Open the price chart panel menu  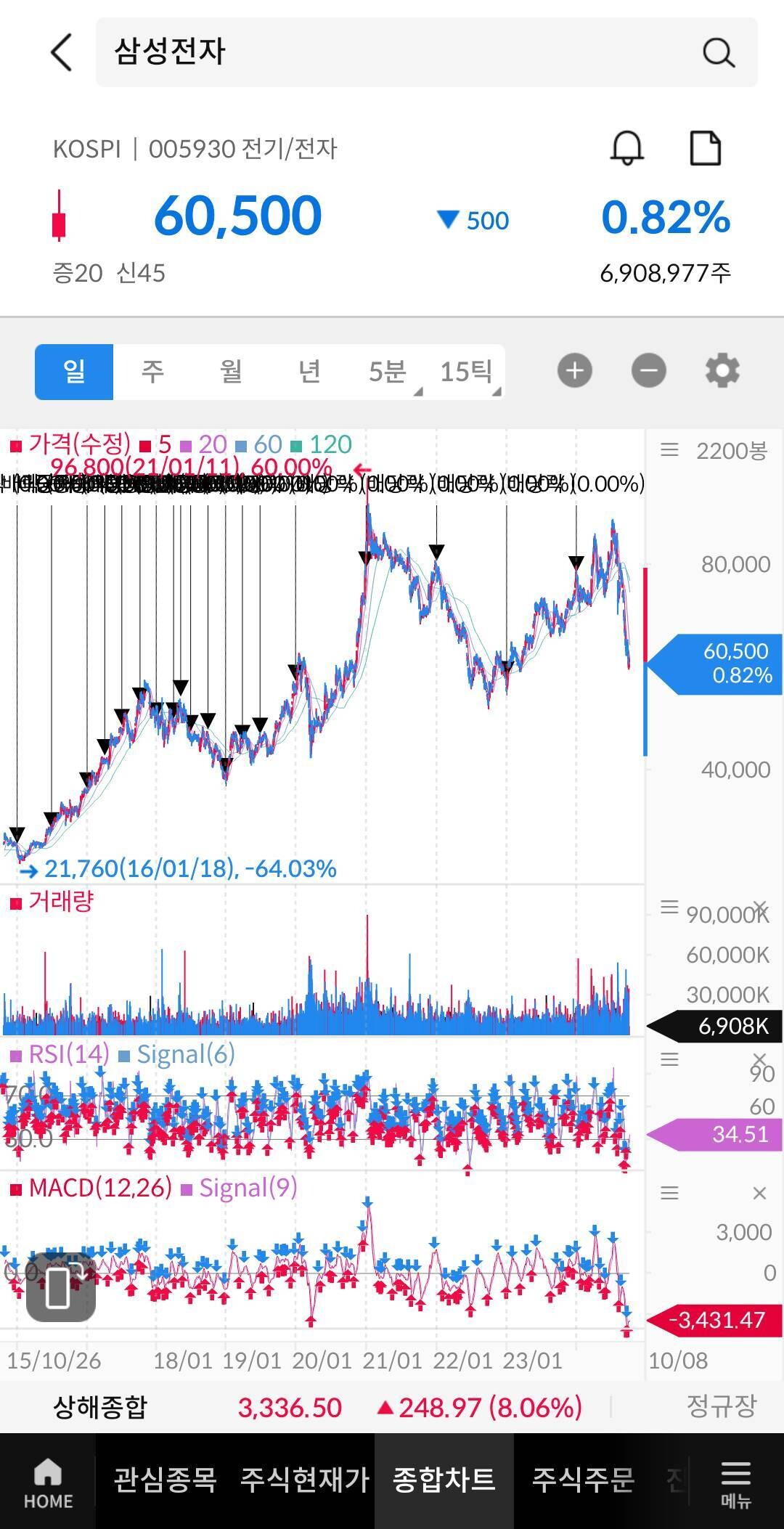pyautogui.click(x=669, y=451)
